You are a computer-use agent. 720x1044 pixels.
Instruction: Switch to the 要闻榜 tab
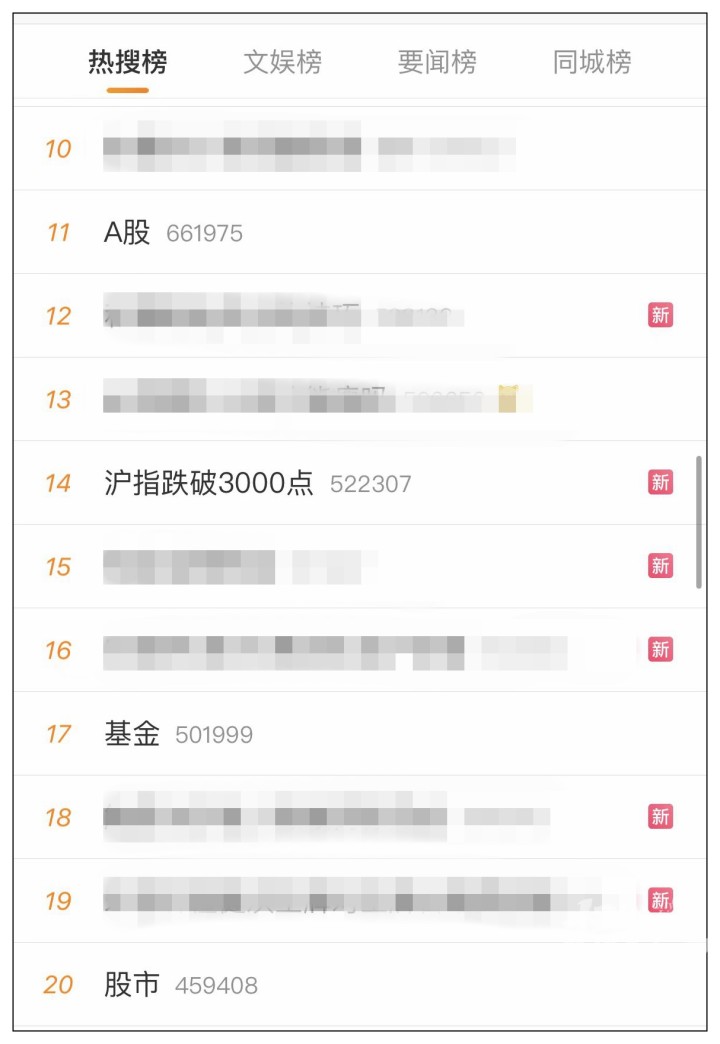pos(437,62)
